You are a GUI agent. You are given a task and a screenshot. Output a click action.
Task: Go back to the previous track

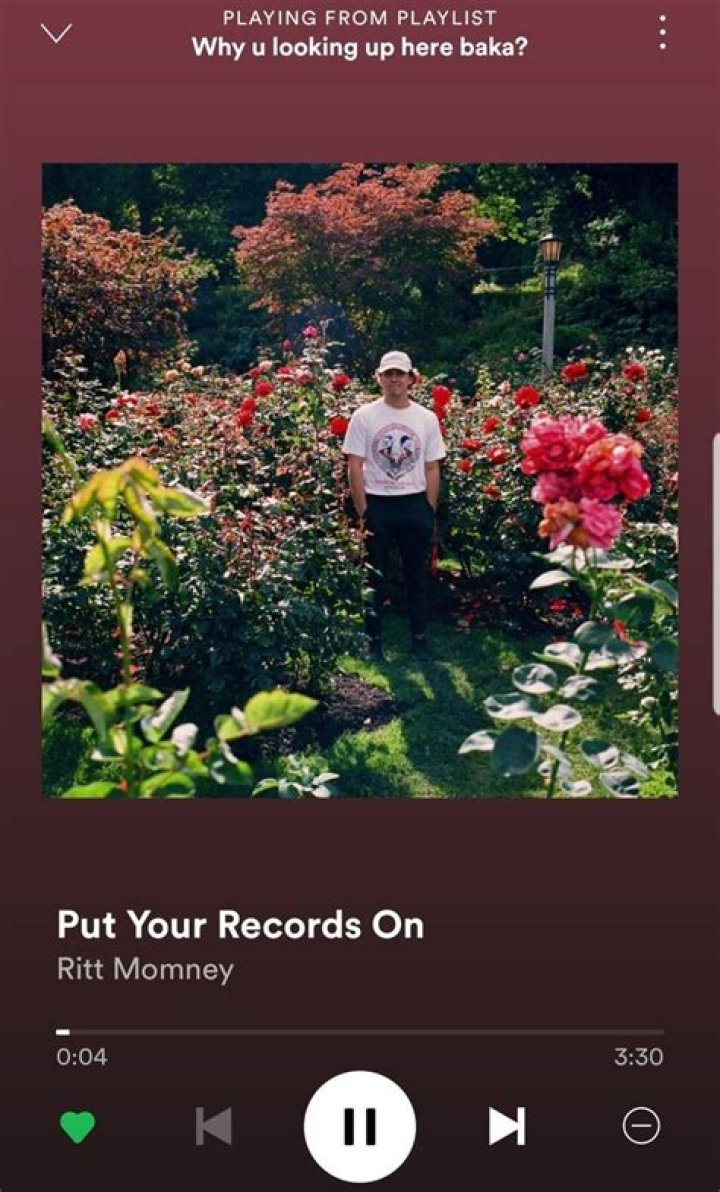(x=212, y=1125)
